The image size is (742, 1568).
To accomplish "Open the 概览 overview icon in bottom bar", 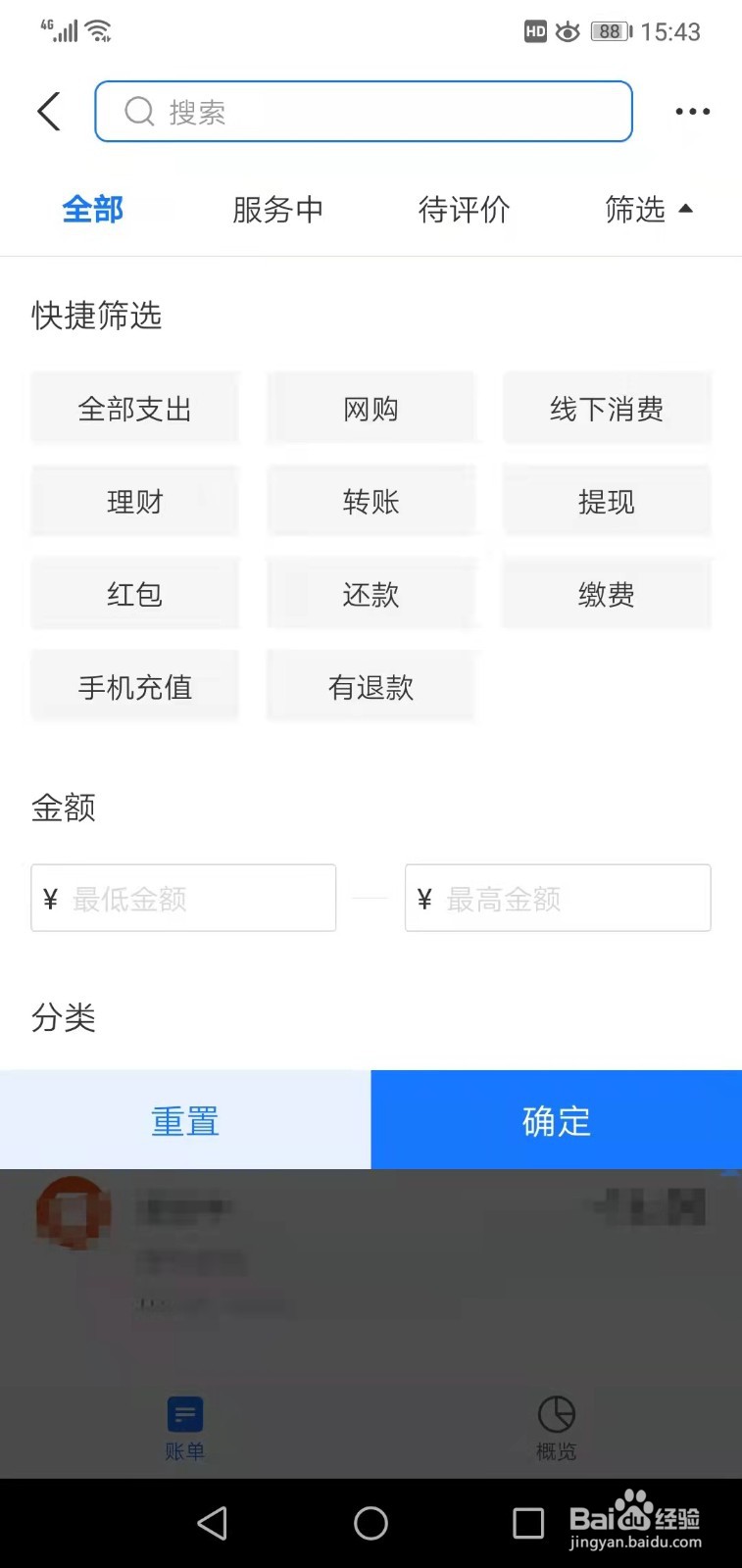I will pyautogui.click(x=556, y=1426).
